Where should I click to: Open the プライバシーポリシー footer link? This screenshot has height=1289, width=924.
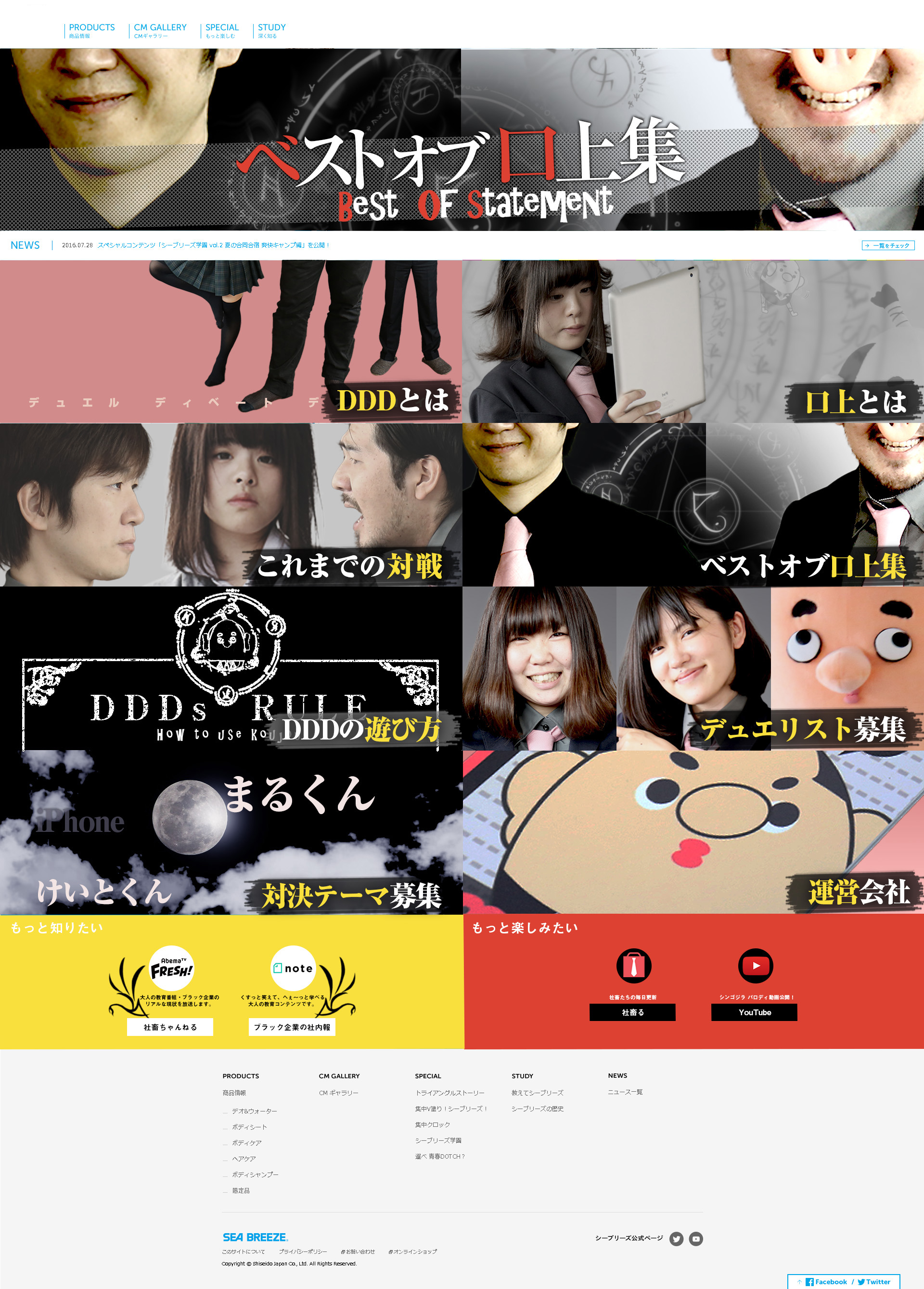tap(303, 1251)
